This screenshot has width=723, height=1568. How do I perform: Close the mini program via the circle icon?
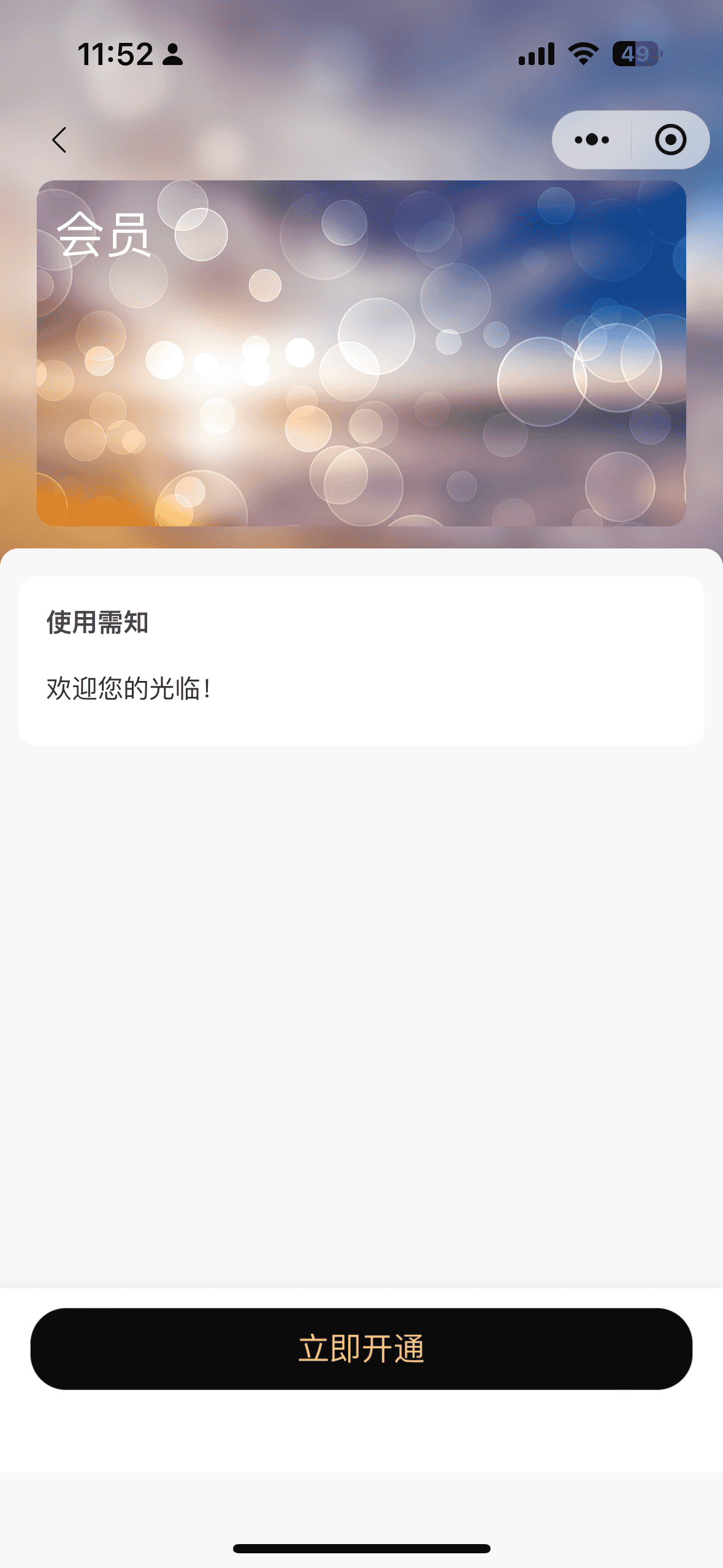670,140
